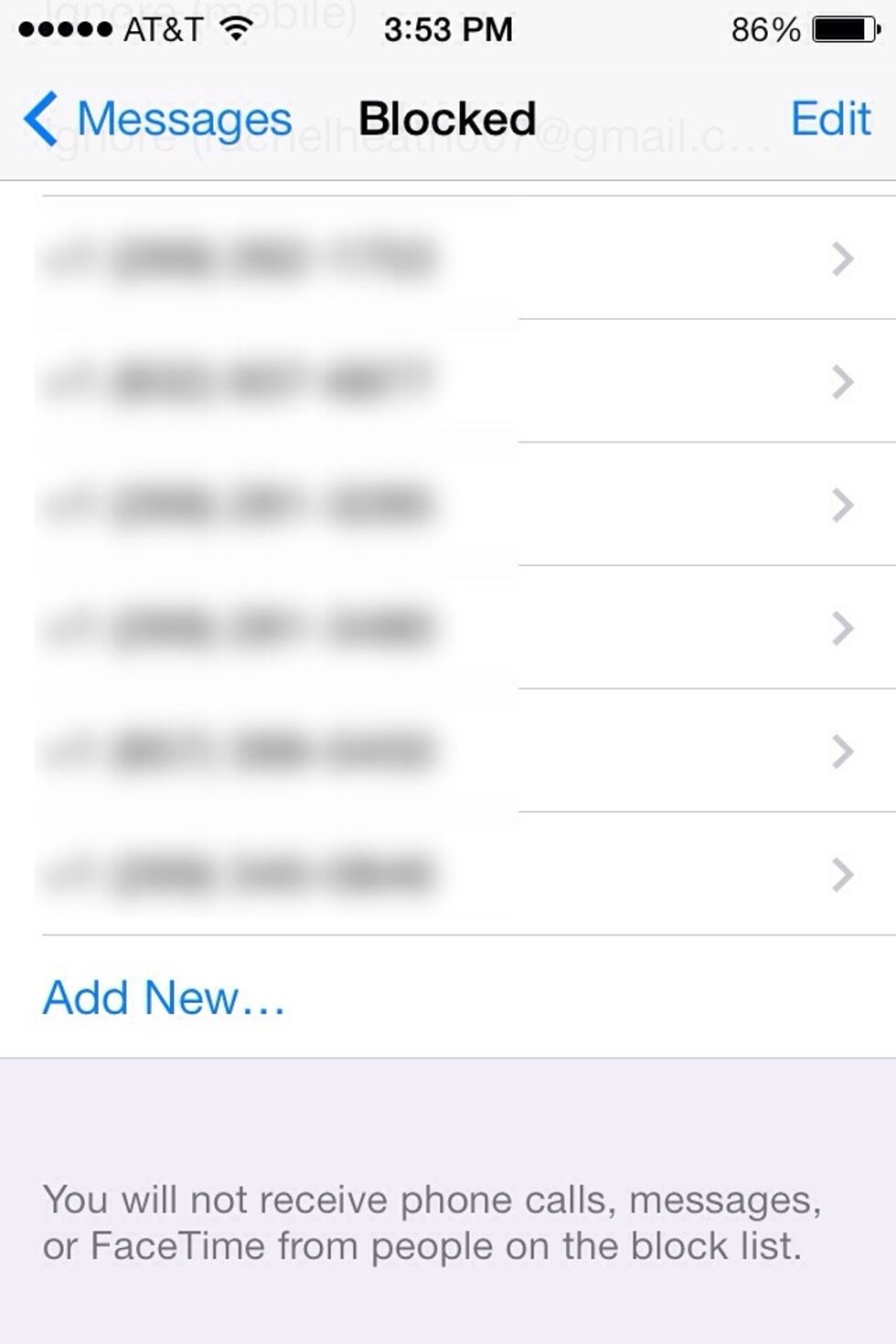Tap Add New to block another contact
896x1344 pixels.
163,997
